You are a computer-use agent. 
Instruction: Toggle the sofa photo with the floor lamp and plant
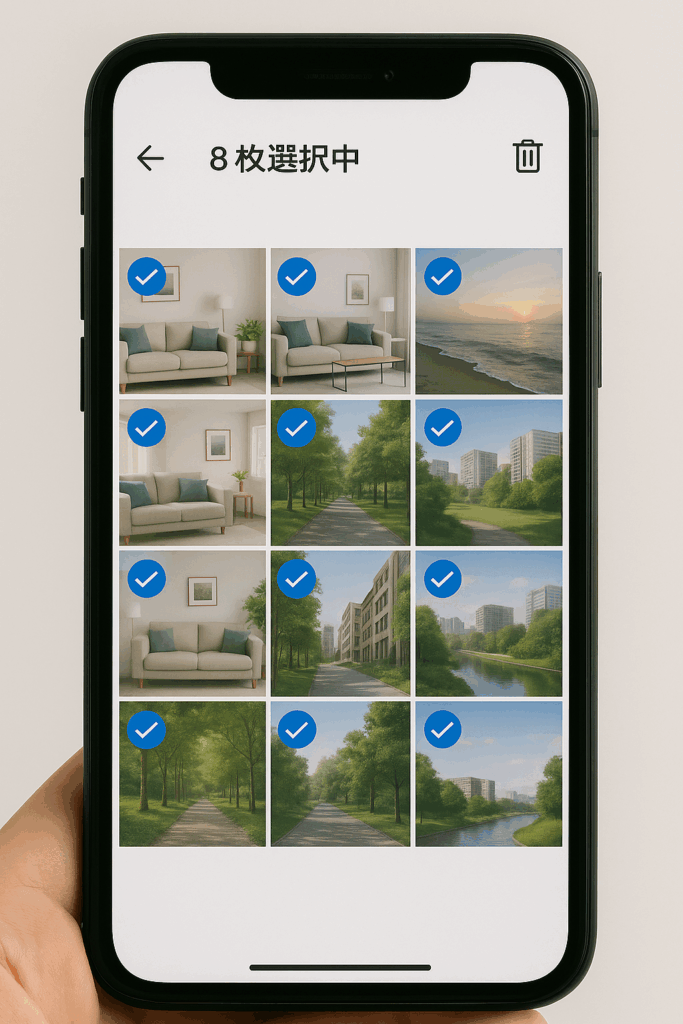pos(147,276)
